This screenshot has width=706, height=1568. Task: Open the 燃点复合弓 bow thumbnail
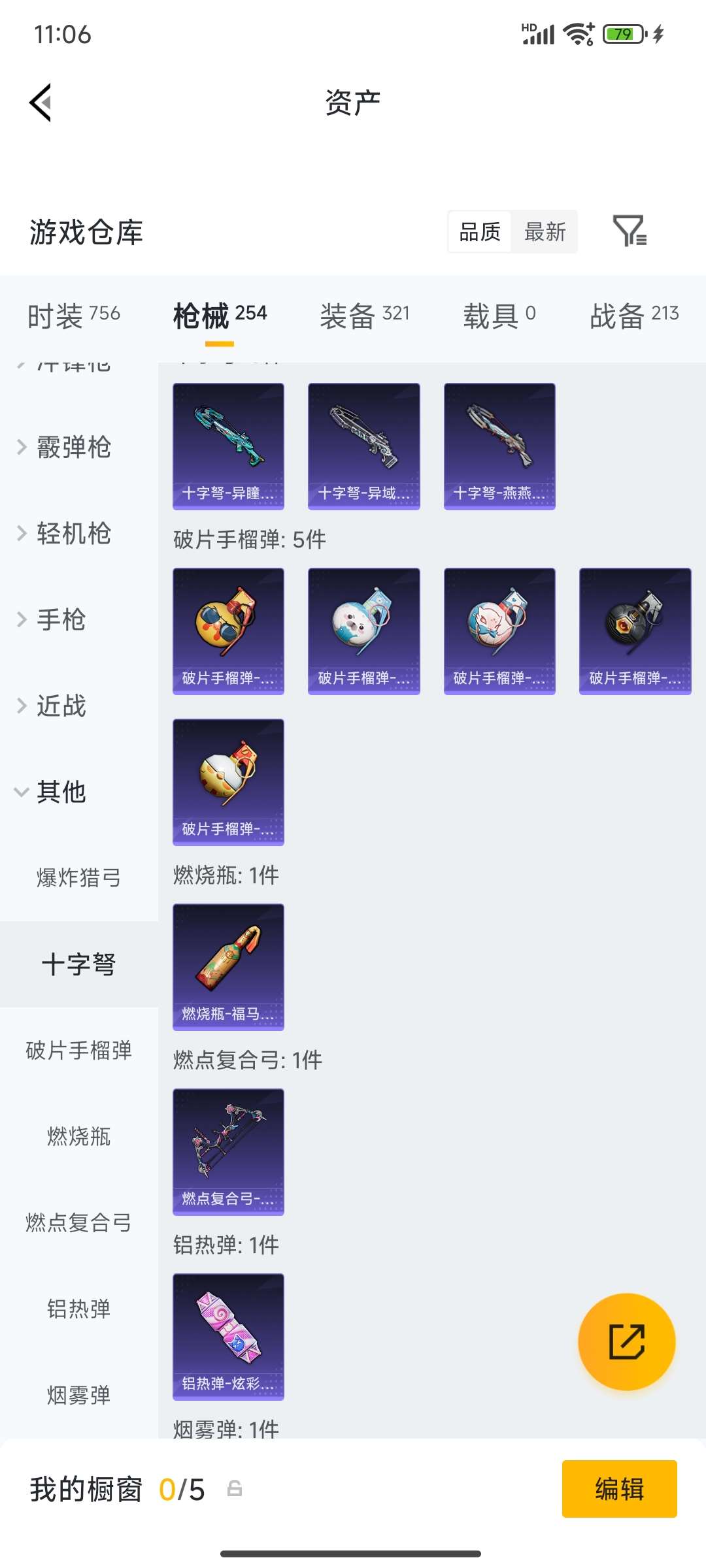(x=228, y=1151)
